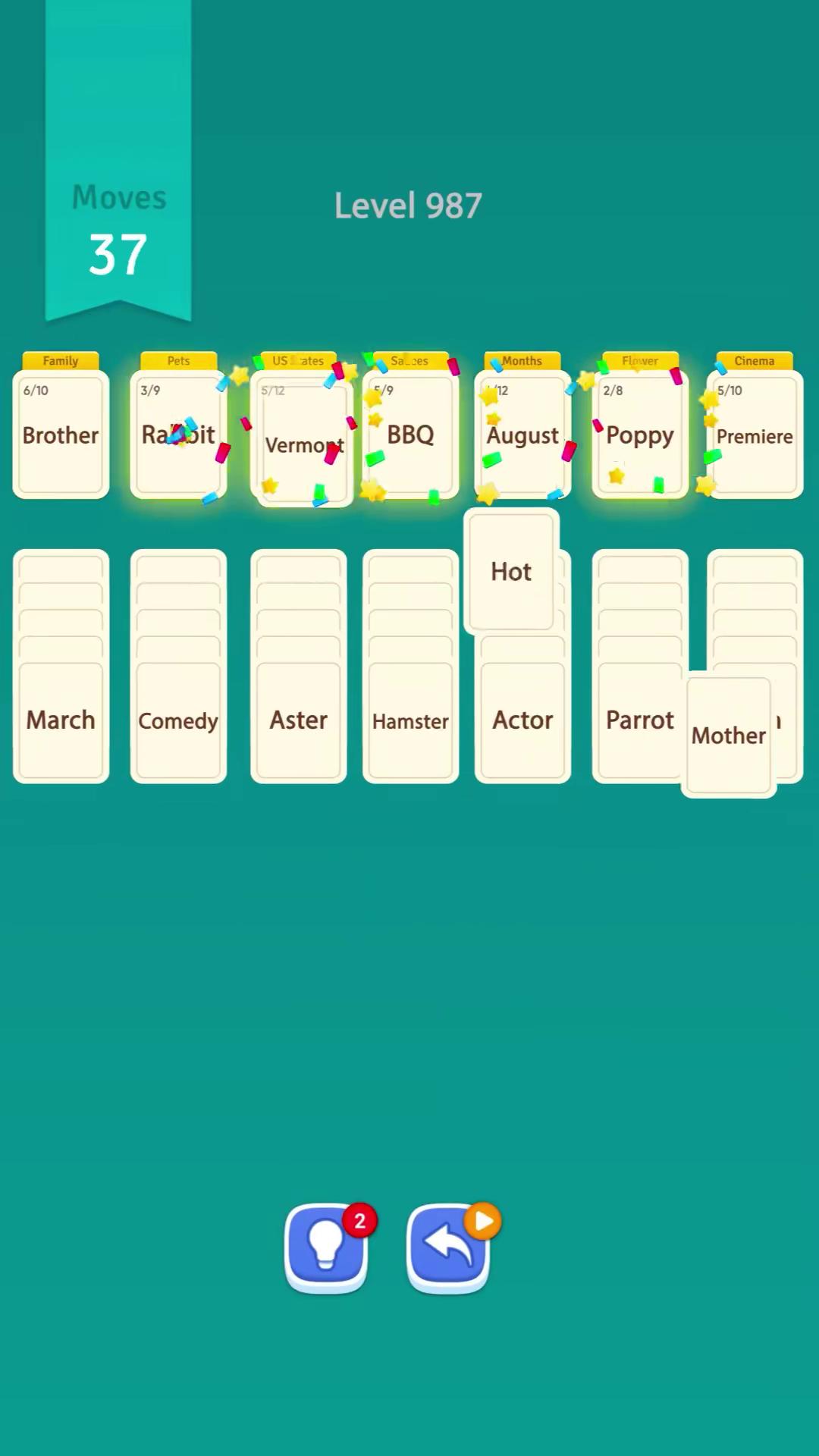Choose the Hamster card
This screenshot has height=1456, width=819.
click(x=410, y=720)
